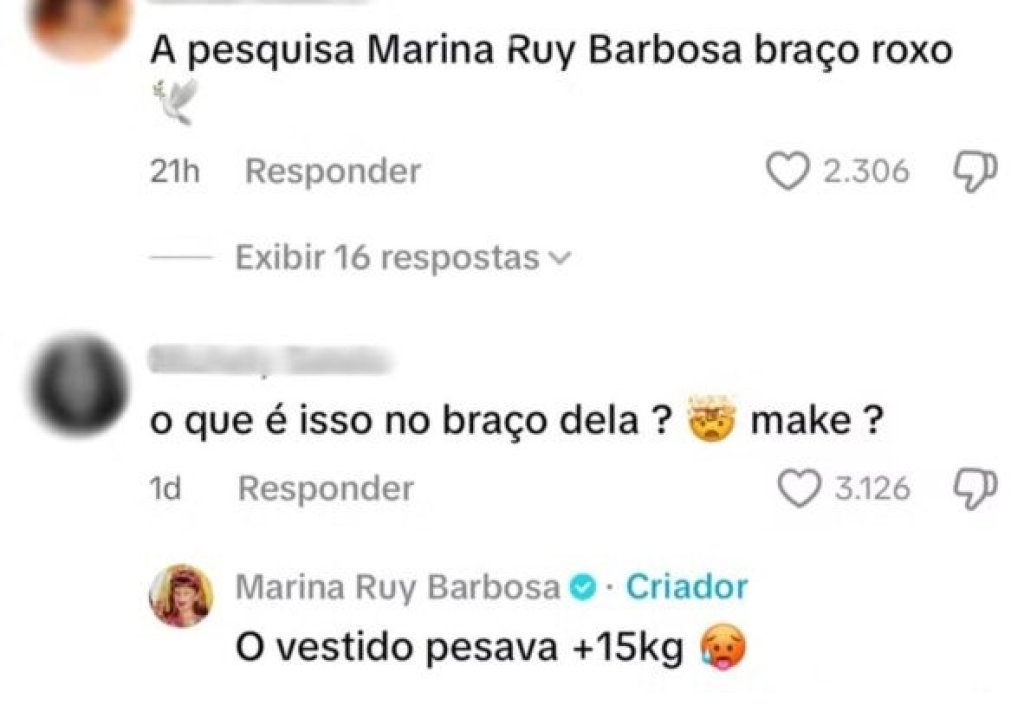The height and width of the screenshot is (705, 1024).
Task: Open Marina Ruy Barbosa's profile picture
Action: coord(181,596)
